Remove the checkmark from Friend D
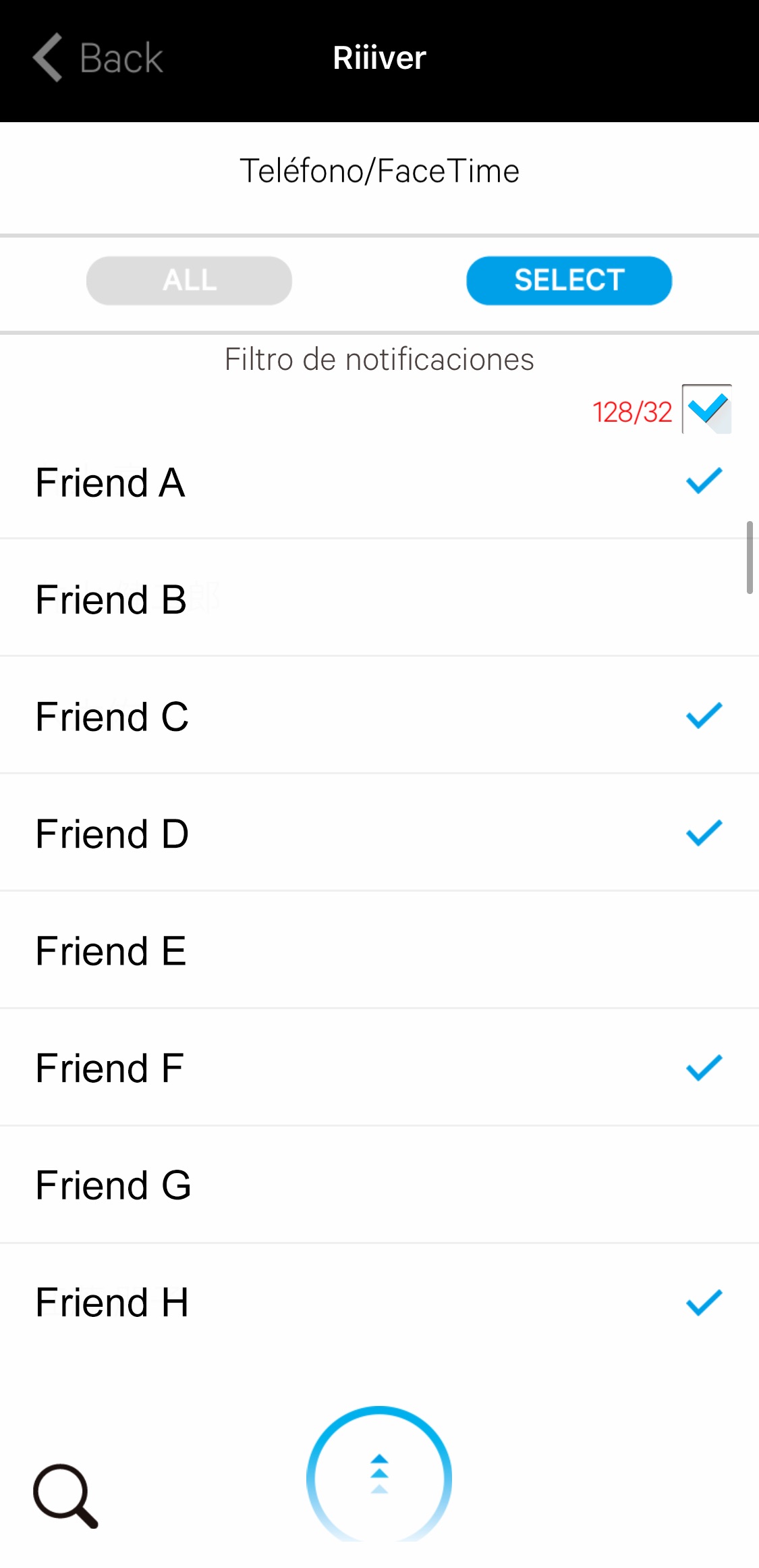 704,834
